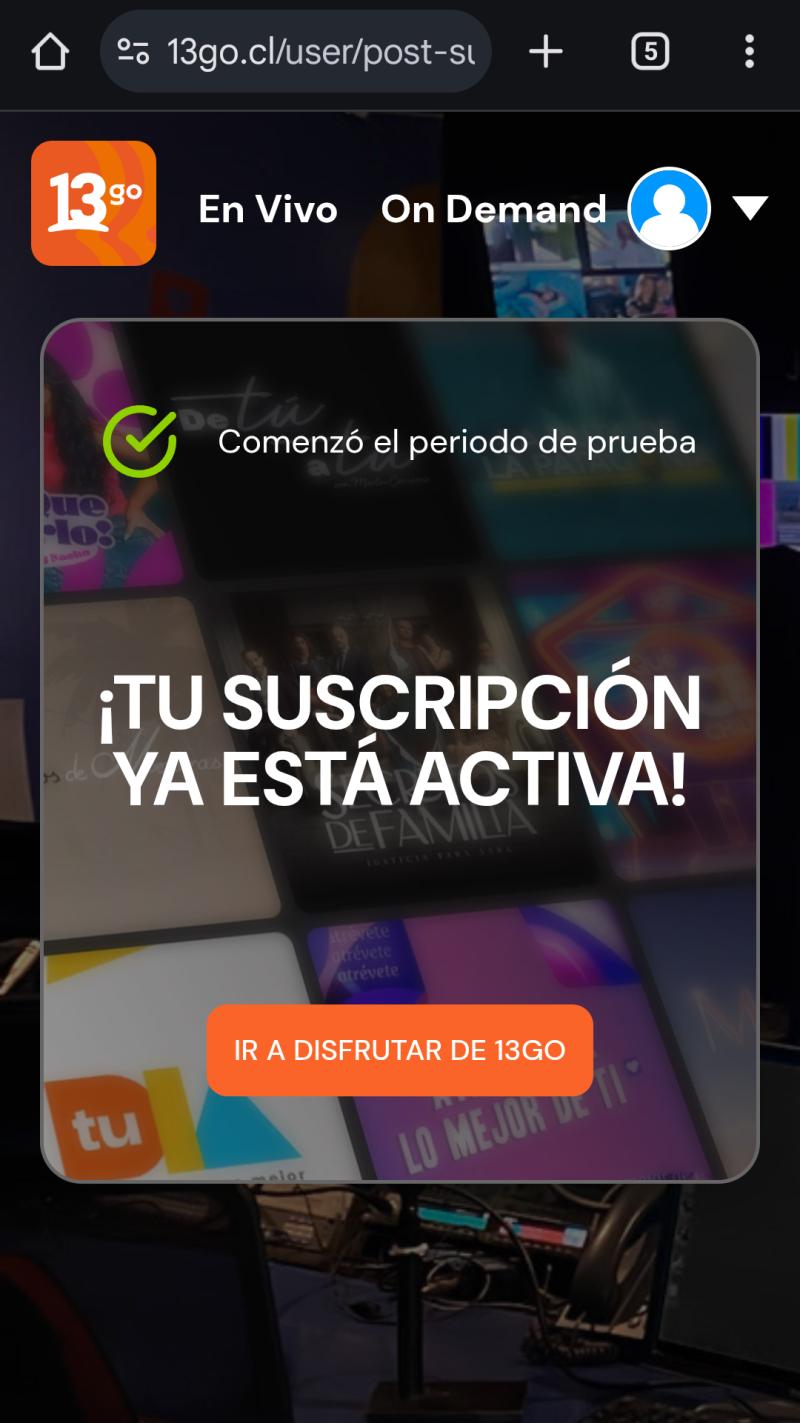800x1423 pixels.
Task: Switch to En Vivo section
Action: coord(268,209)
